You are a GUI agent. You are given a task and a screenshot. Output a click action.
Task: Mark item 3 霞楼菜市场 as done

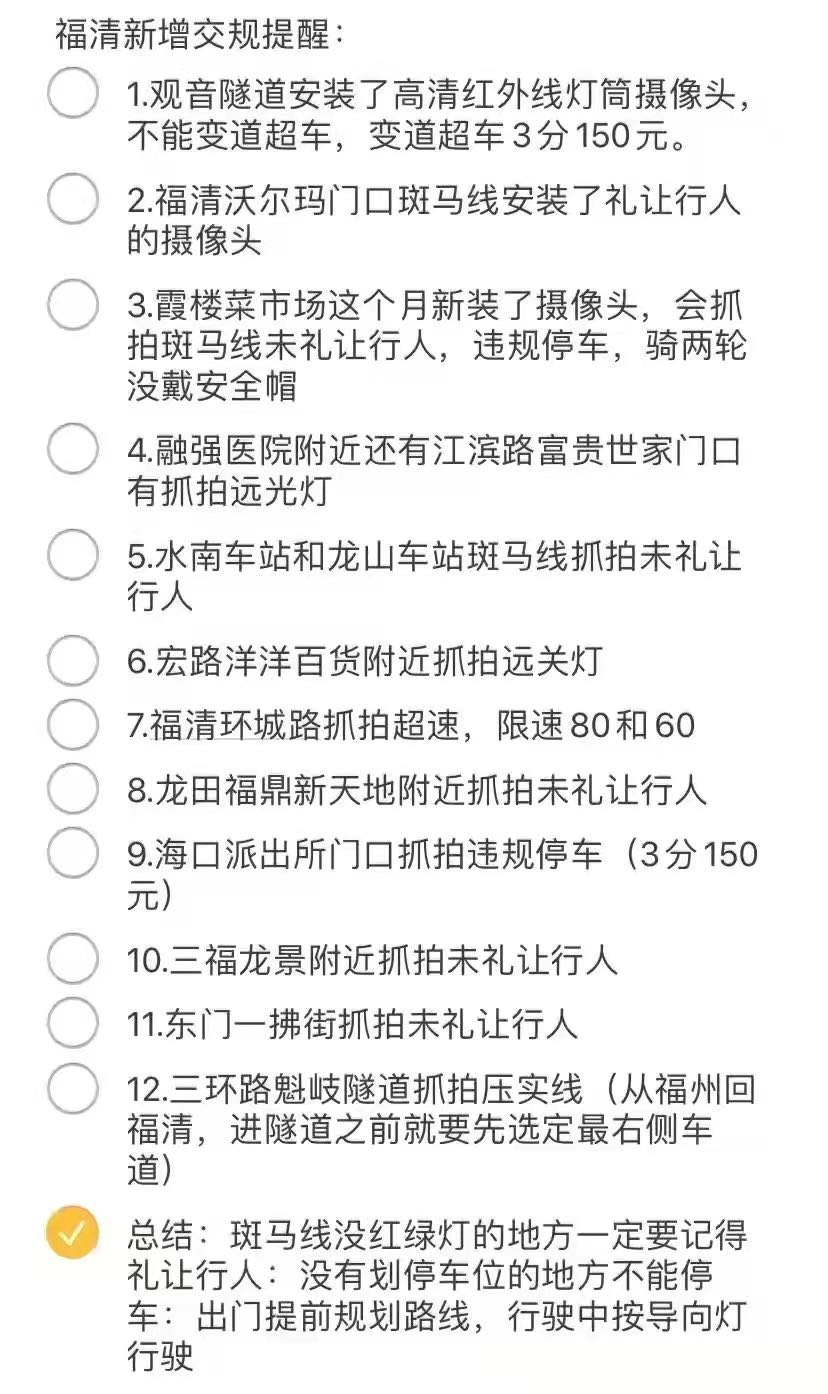coord(73,303)
